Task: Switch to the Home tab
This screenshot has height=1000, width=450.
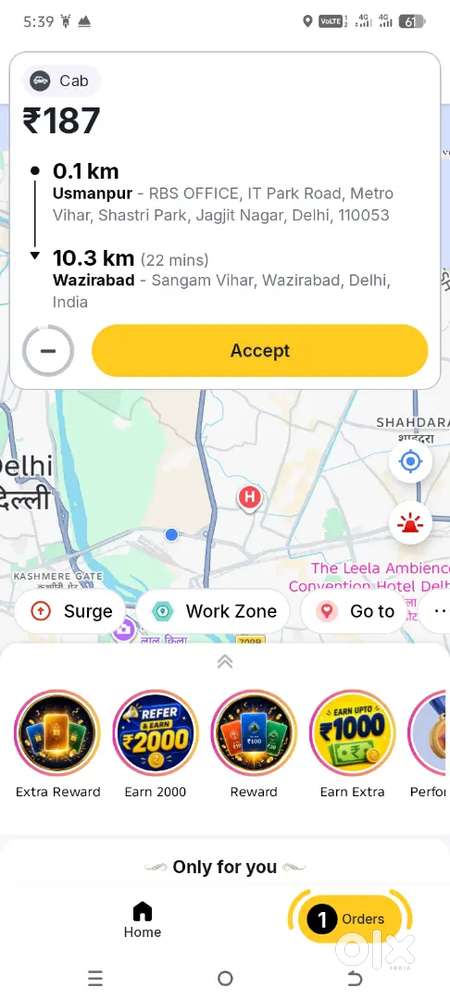Action: [x=142, y=920]
